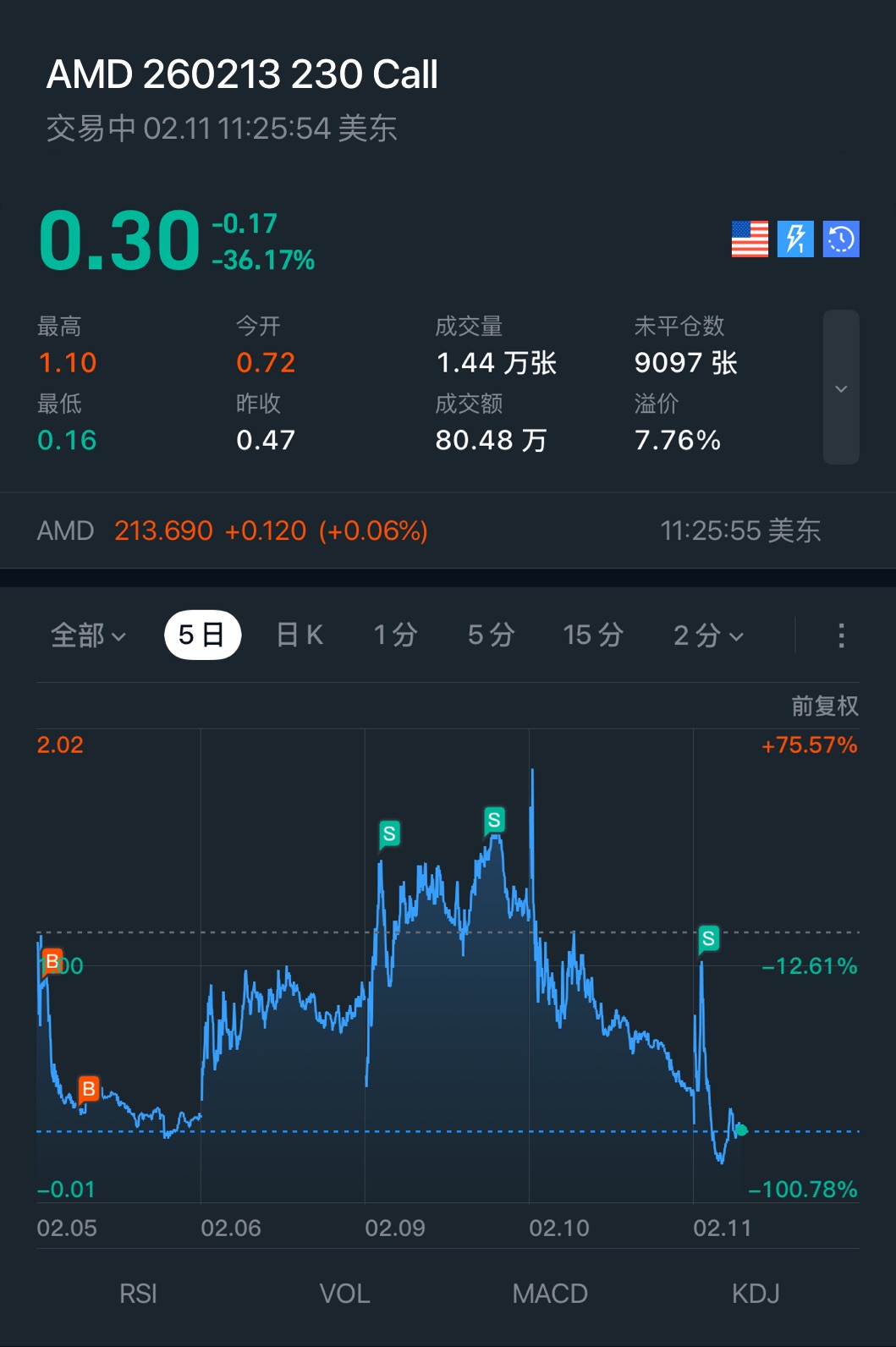Screen dimensions: 896x1347
Task: Switch to the 日K chart
Action: point(300,635)
